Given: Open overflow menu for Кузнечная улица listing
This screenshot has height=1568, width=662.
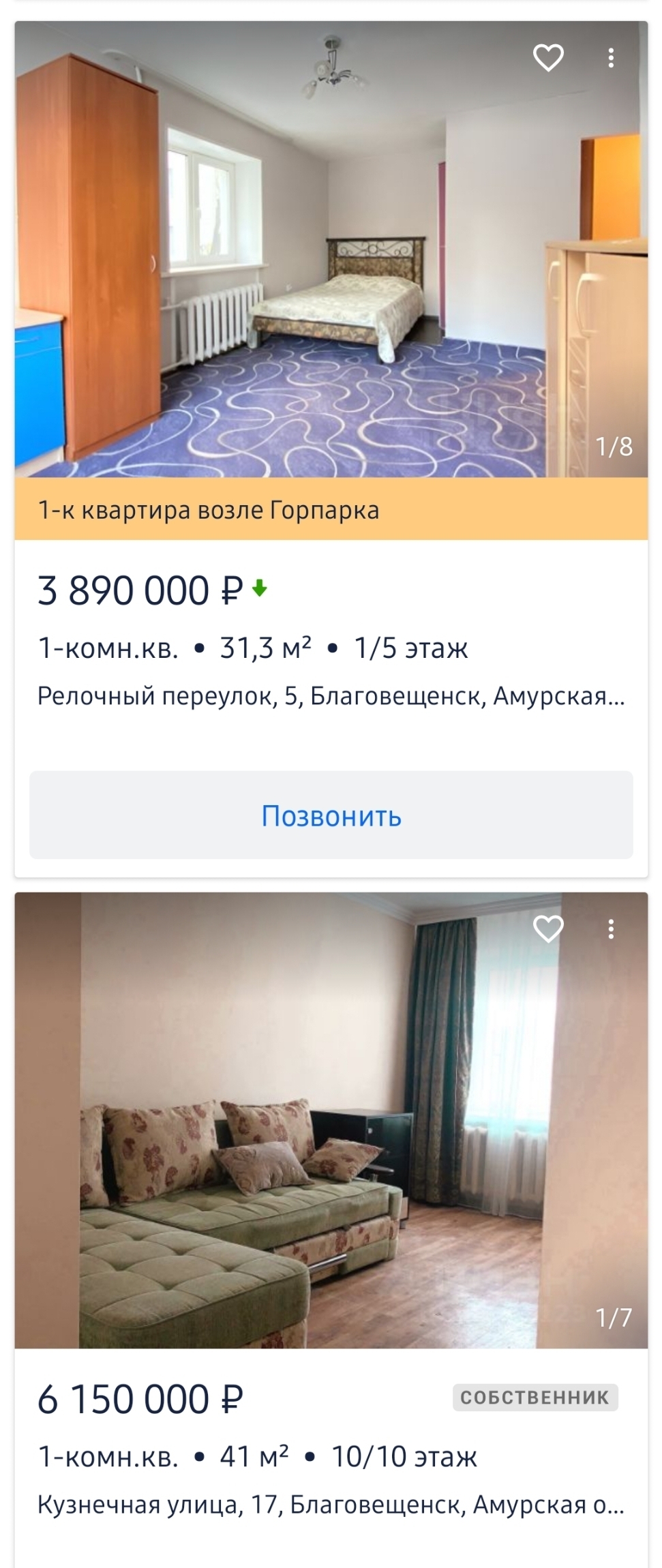Looking at the screenshot, I should pos(611,929).
